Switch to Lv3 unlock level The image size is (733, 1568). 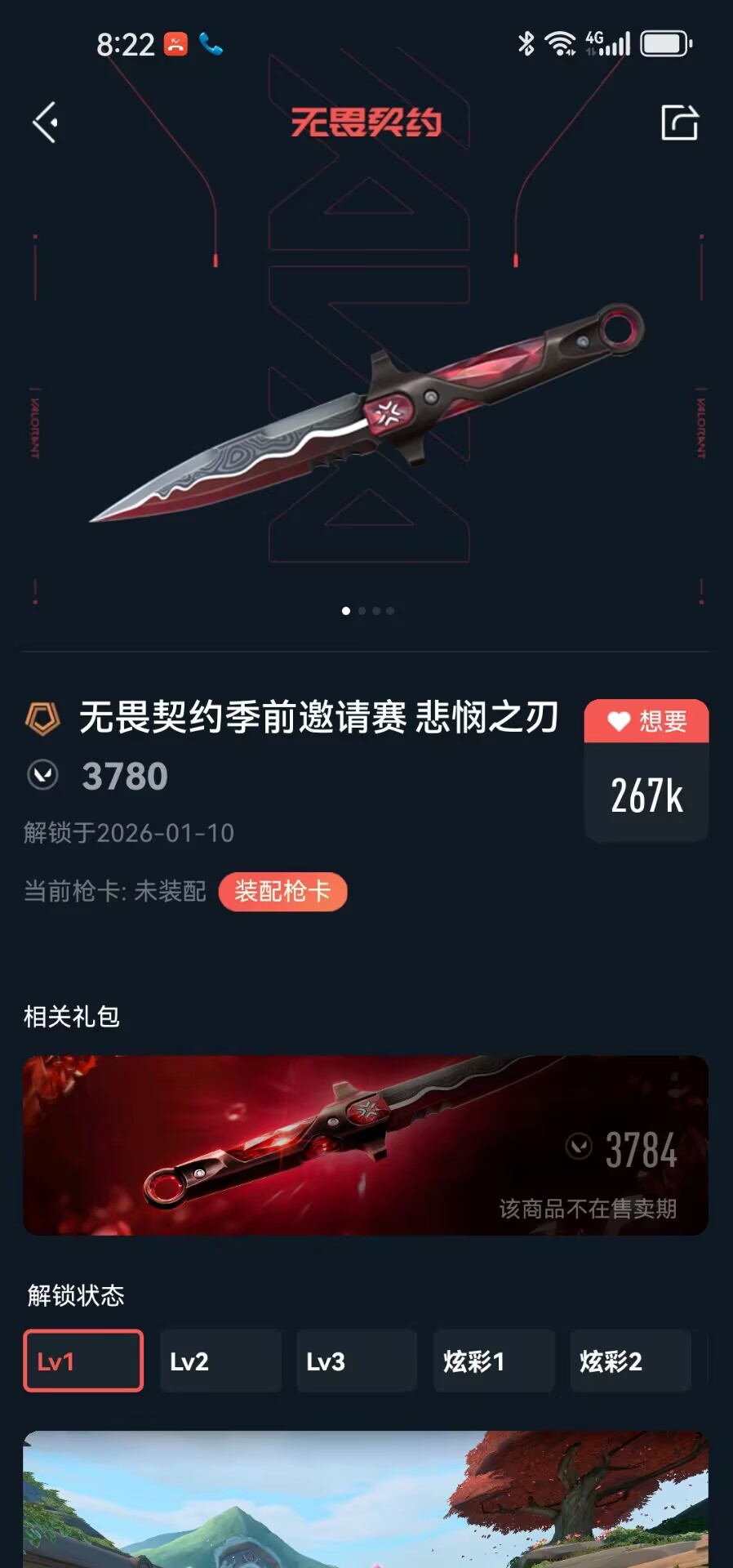[x=357, y=1361]
